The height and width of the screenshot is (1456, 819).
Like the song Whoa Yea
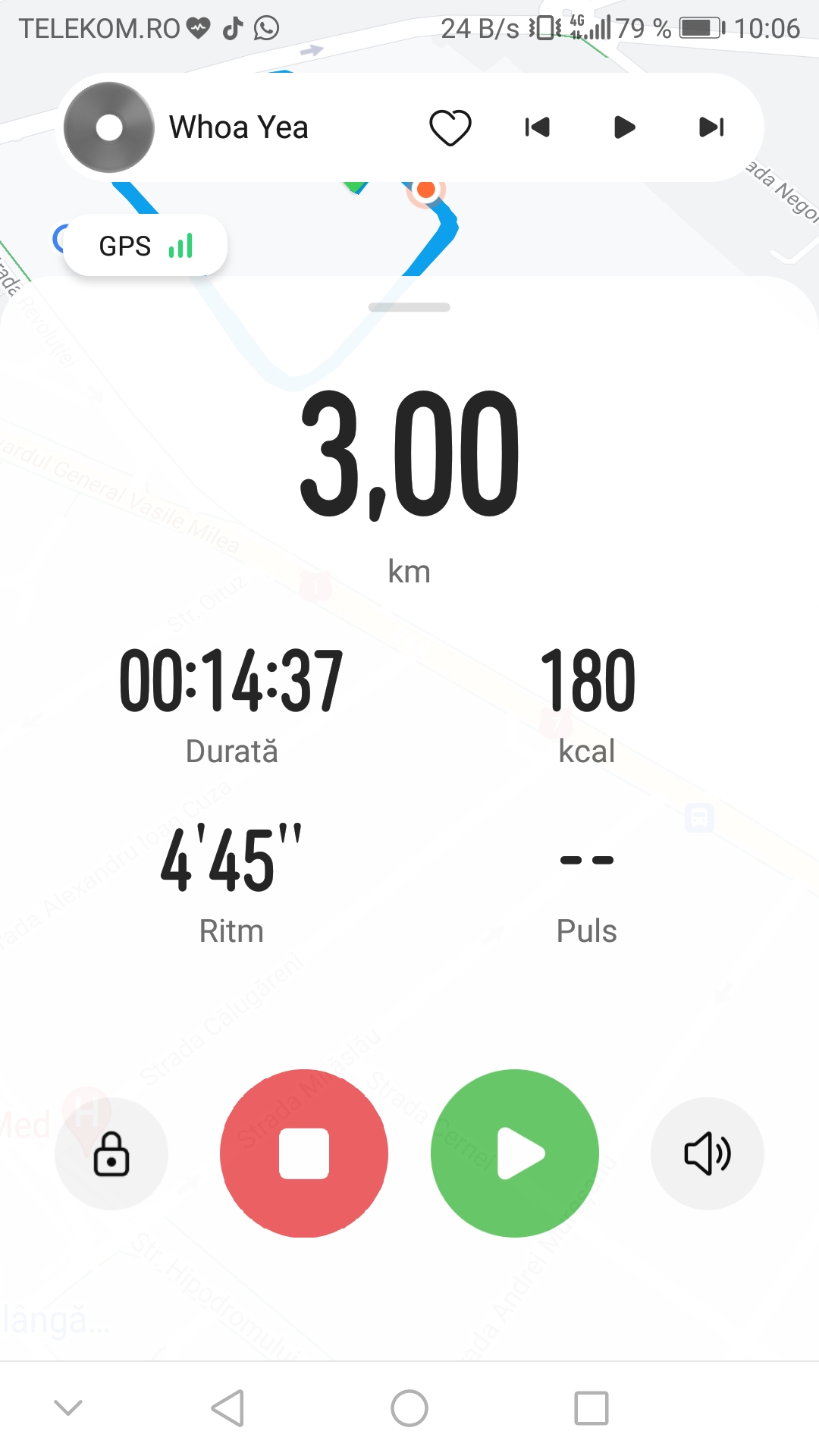click(x=450, y=127)
